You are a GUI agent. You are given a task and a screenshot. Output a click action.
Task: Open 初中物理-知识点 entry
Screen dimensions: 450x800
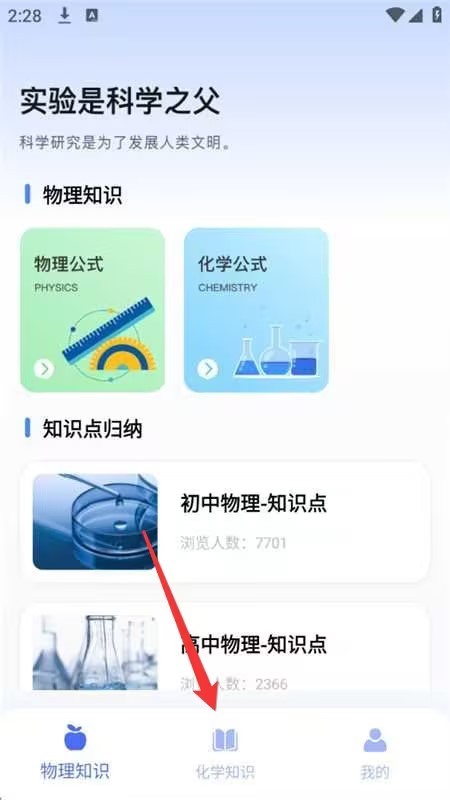click(225, 522)
